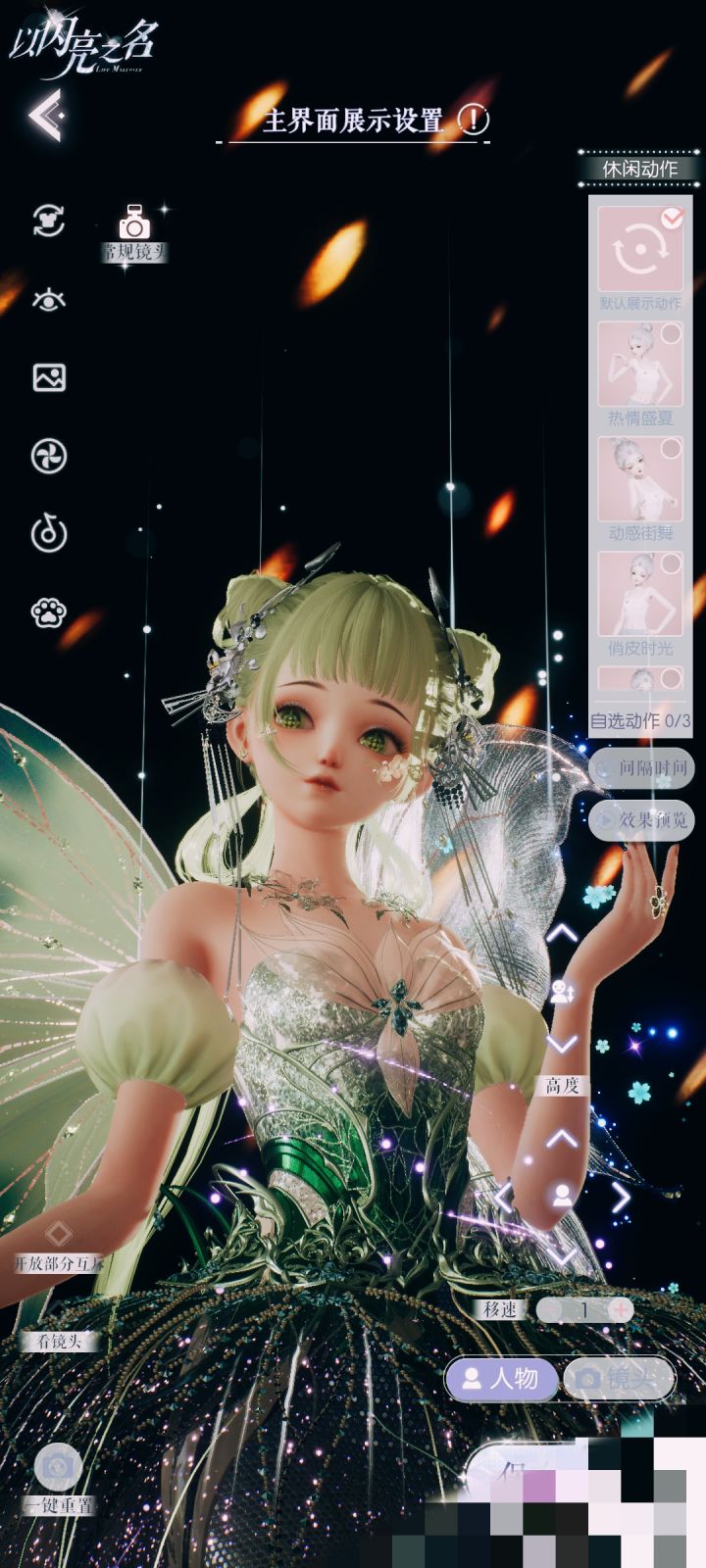Screen dimensions: 706x1568
Task: Toggle the eye visibility icon
Action: 48,299
